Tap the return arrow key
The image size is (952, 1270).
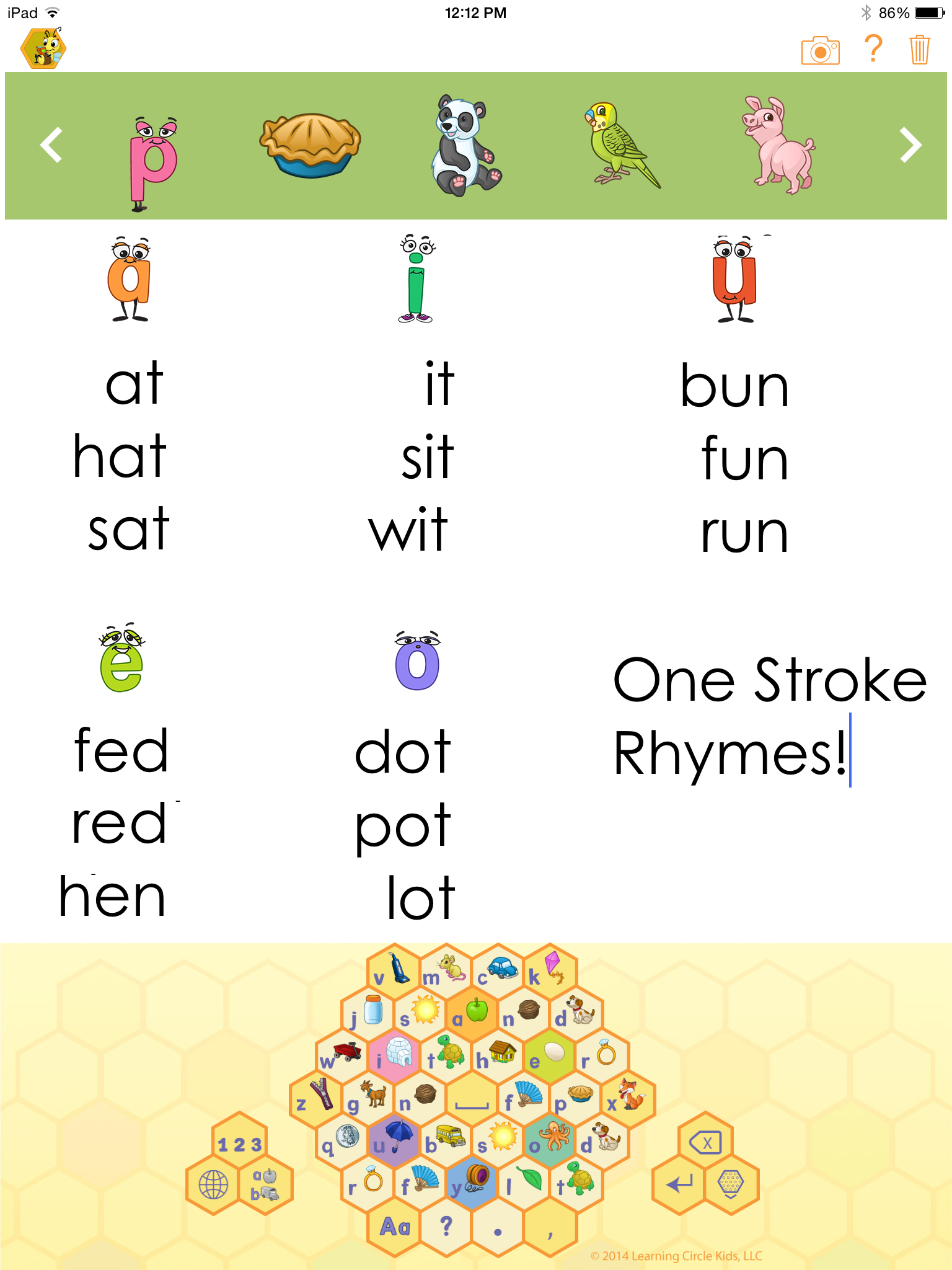679,1184
